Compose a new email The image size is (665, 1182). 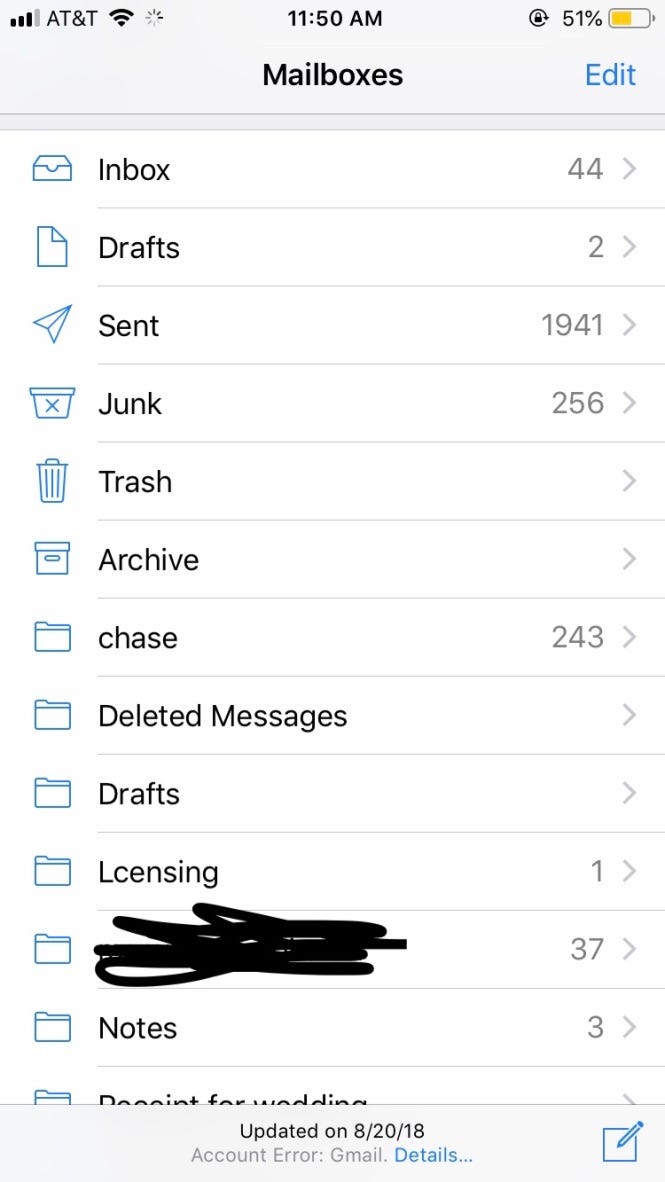click(623, 1141)
